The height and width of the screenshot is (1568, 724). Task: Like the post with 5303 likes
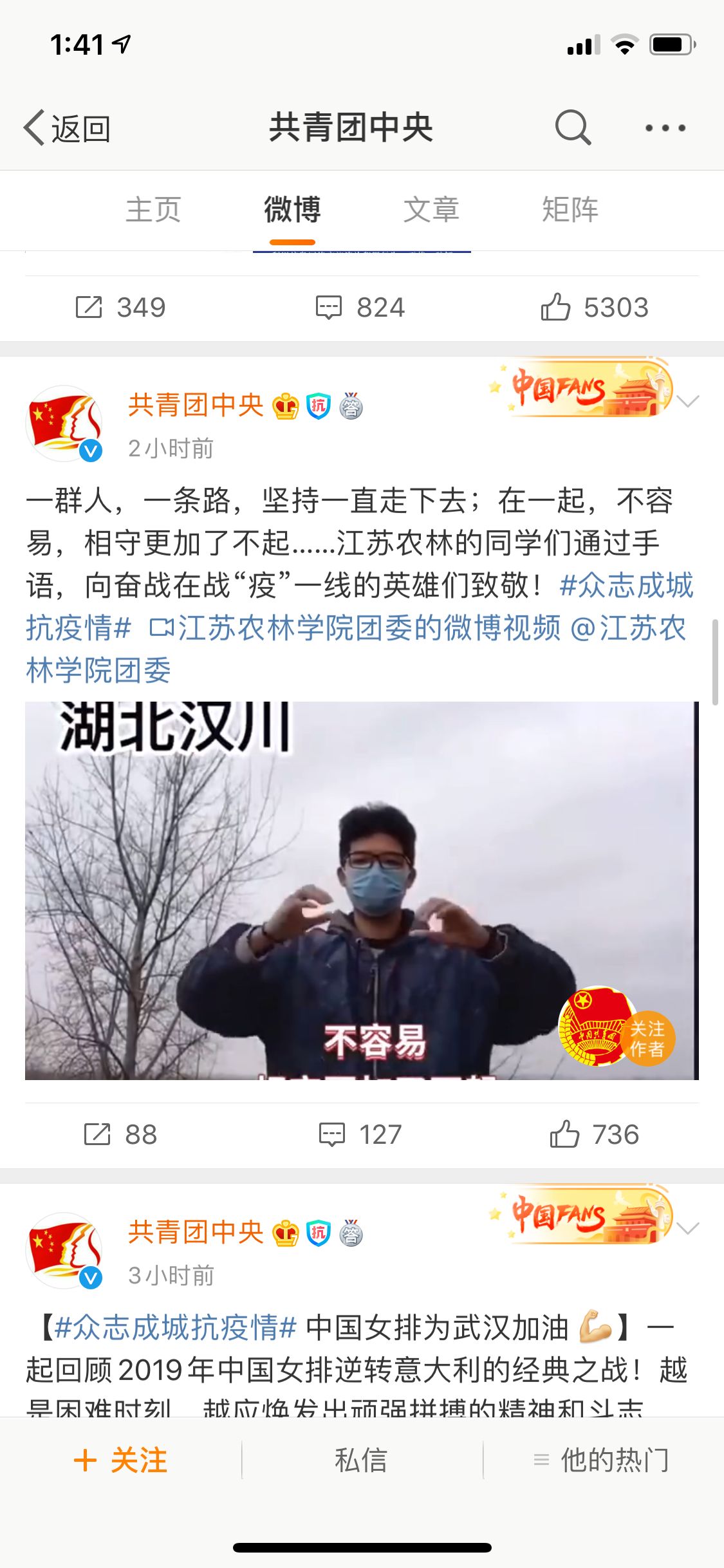click(594, 308)
